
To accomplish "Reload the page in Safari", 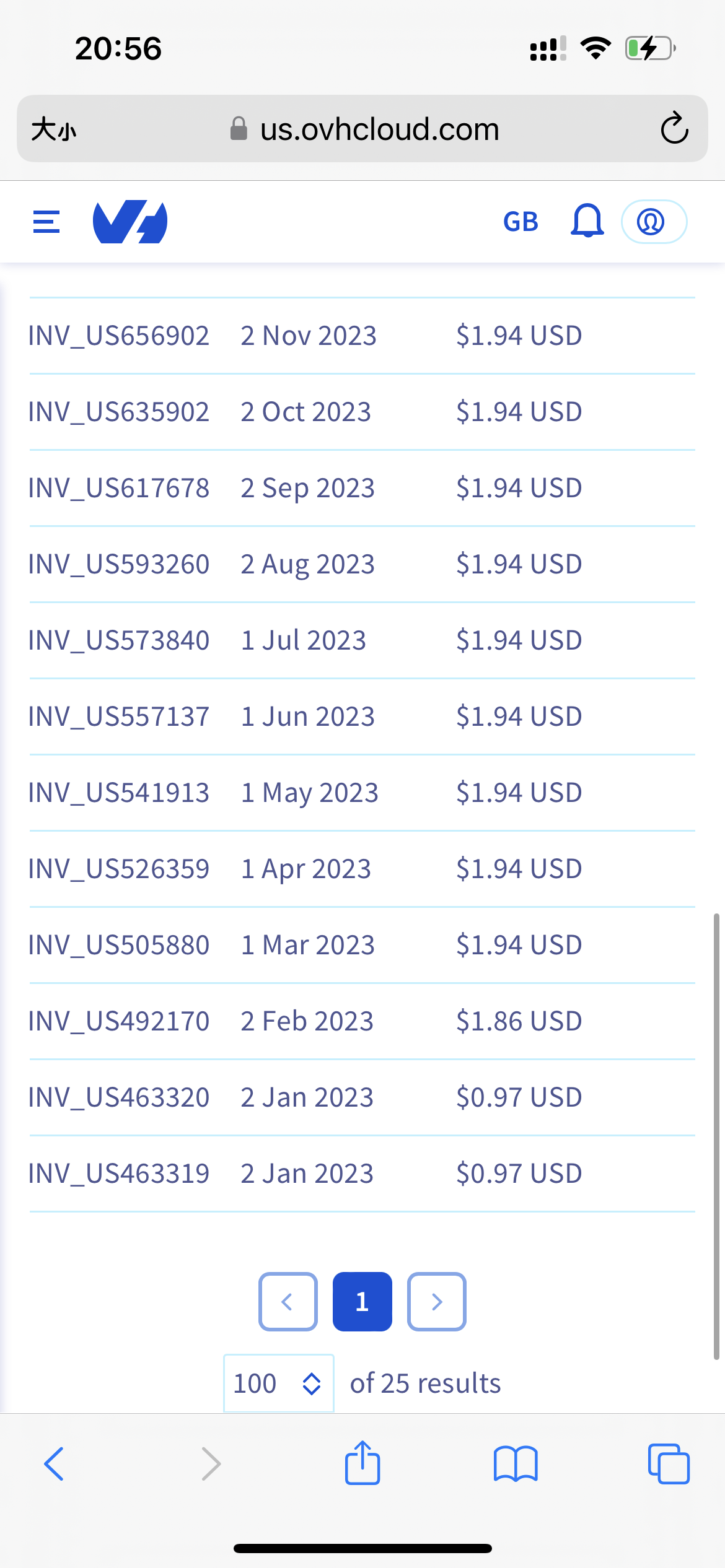I will point(674,129).
